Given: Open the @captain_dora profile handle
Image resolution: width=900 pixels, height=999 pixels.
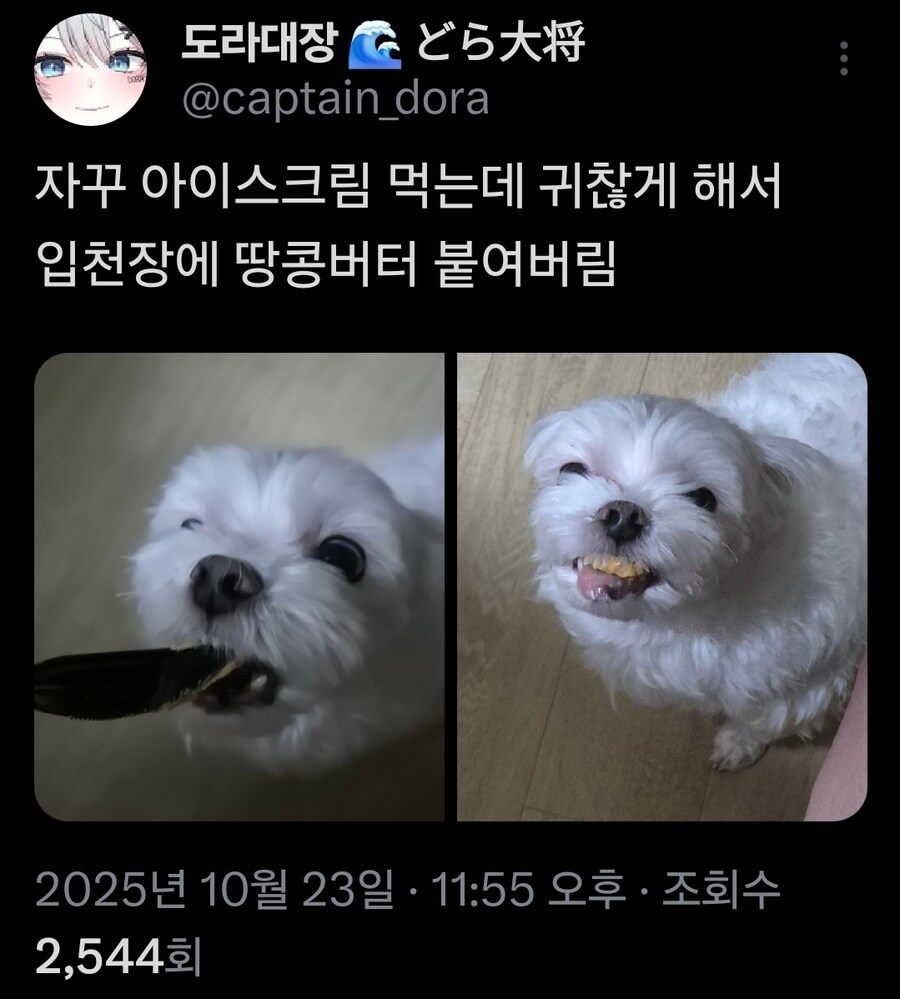Looking at the screenshot, I should tap(336, 99).
